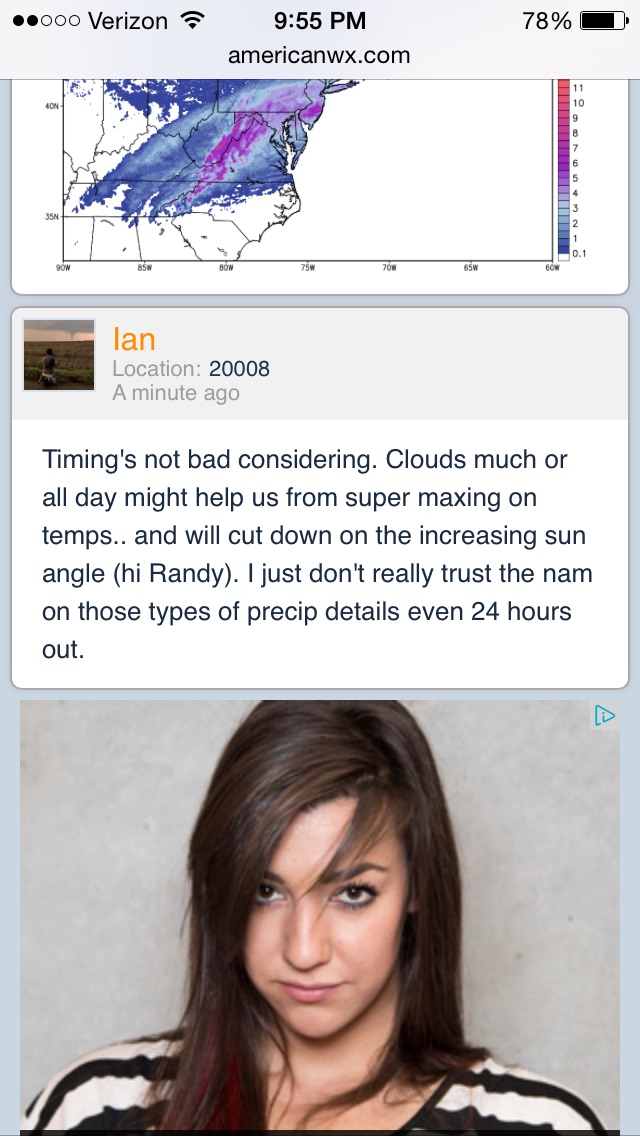
Task: Open the advertisement banner with woman
Action: (320, 917)
